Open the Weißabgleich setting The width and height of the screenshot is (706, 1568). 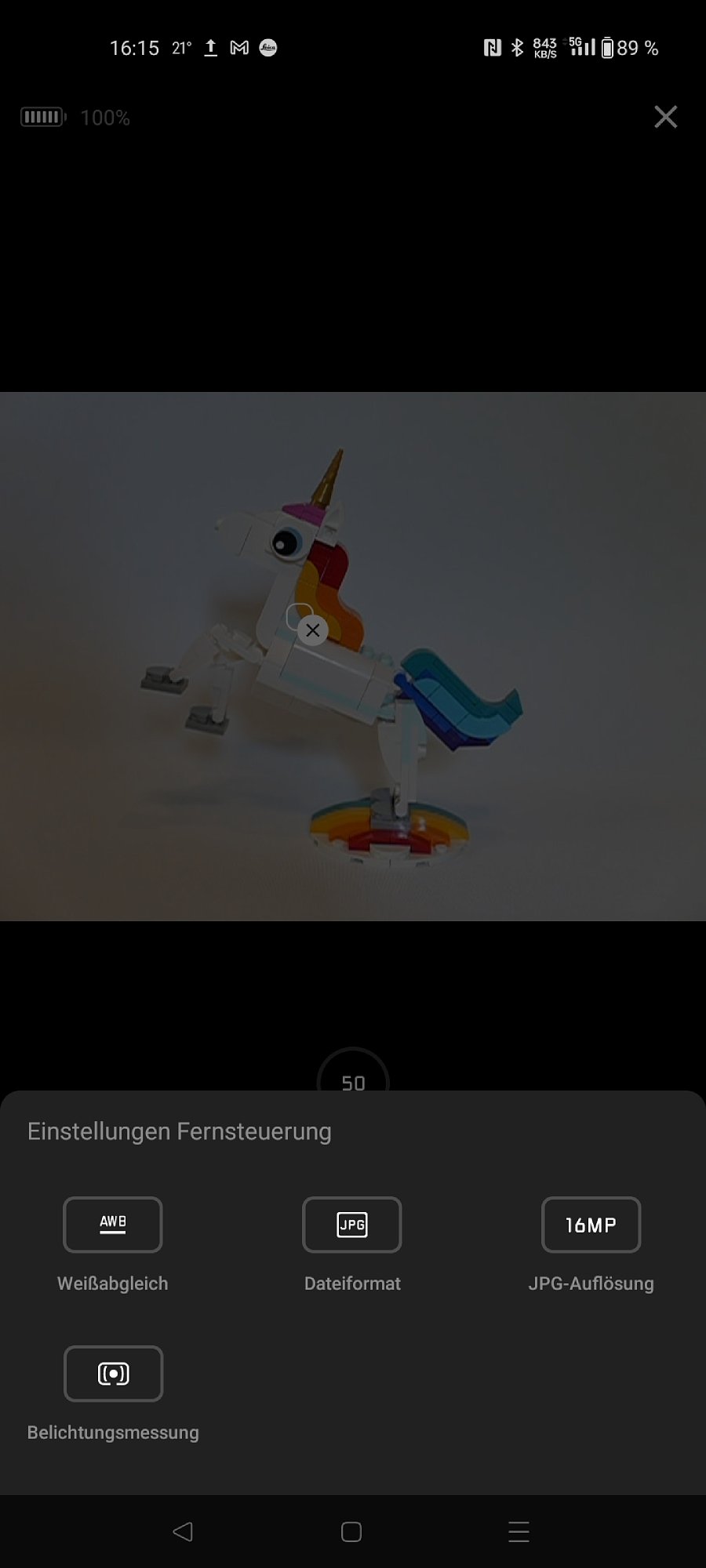(112, 1225)
